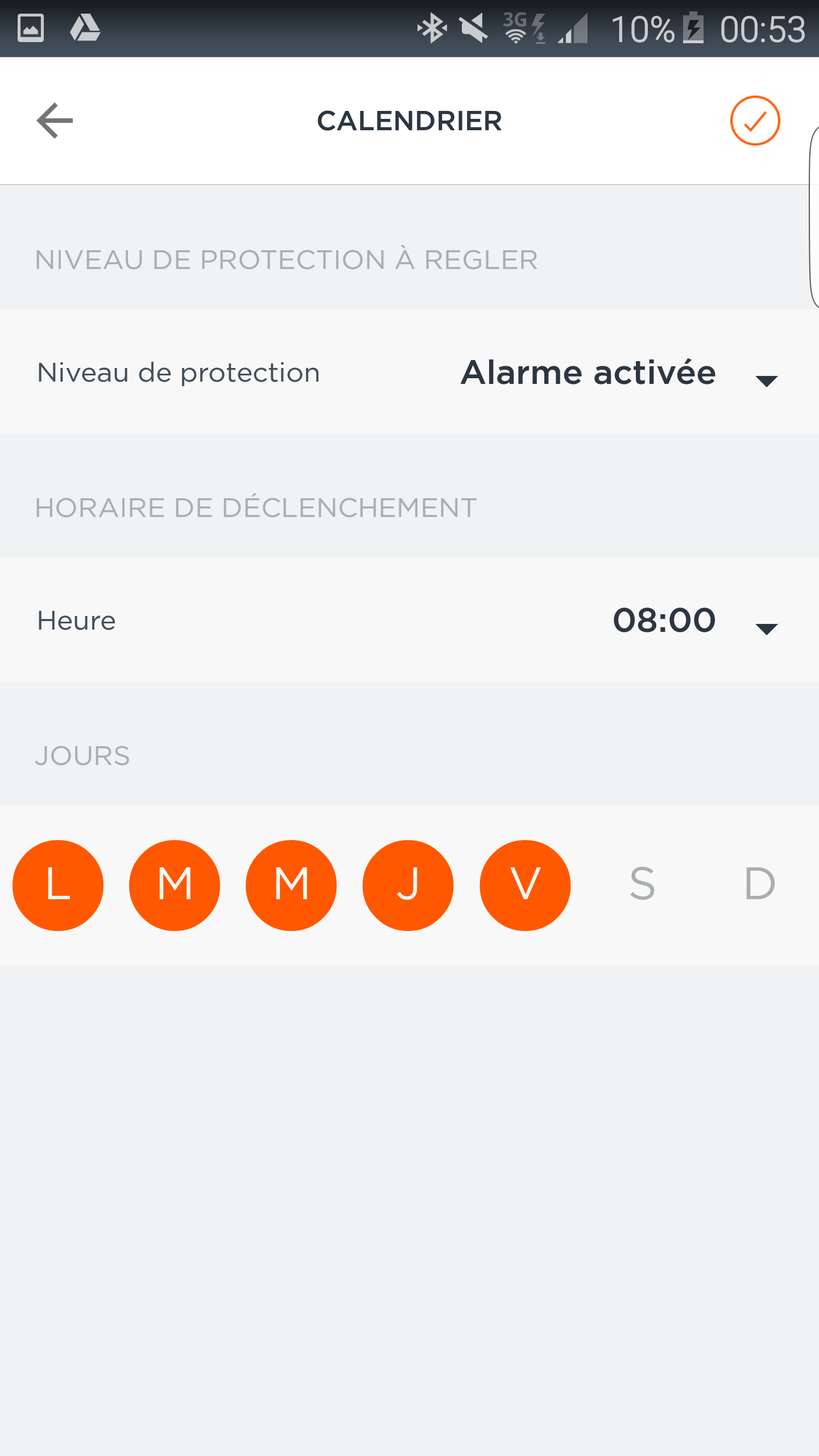Deselect day J (jeudi)
This screenshot has height=1456, width=819.
(408, 885)
